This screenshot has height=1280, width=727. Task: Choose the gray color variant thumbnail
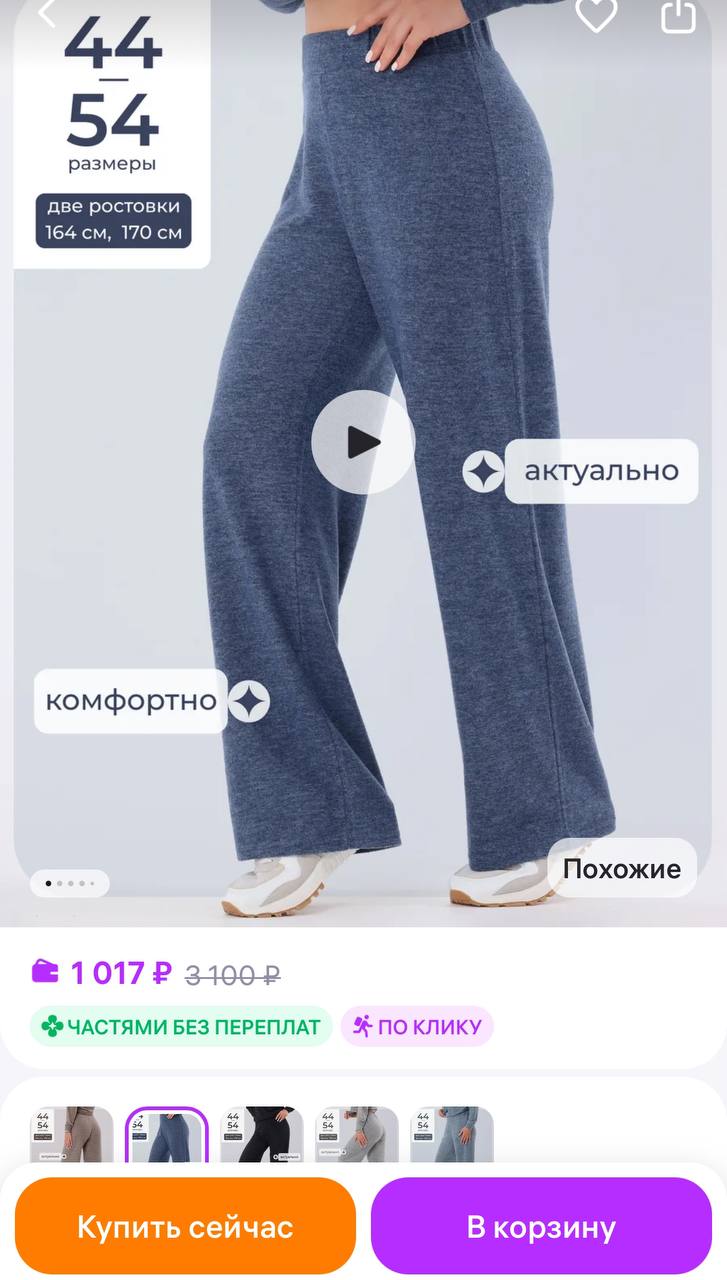tap(356, 1135)
